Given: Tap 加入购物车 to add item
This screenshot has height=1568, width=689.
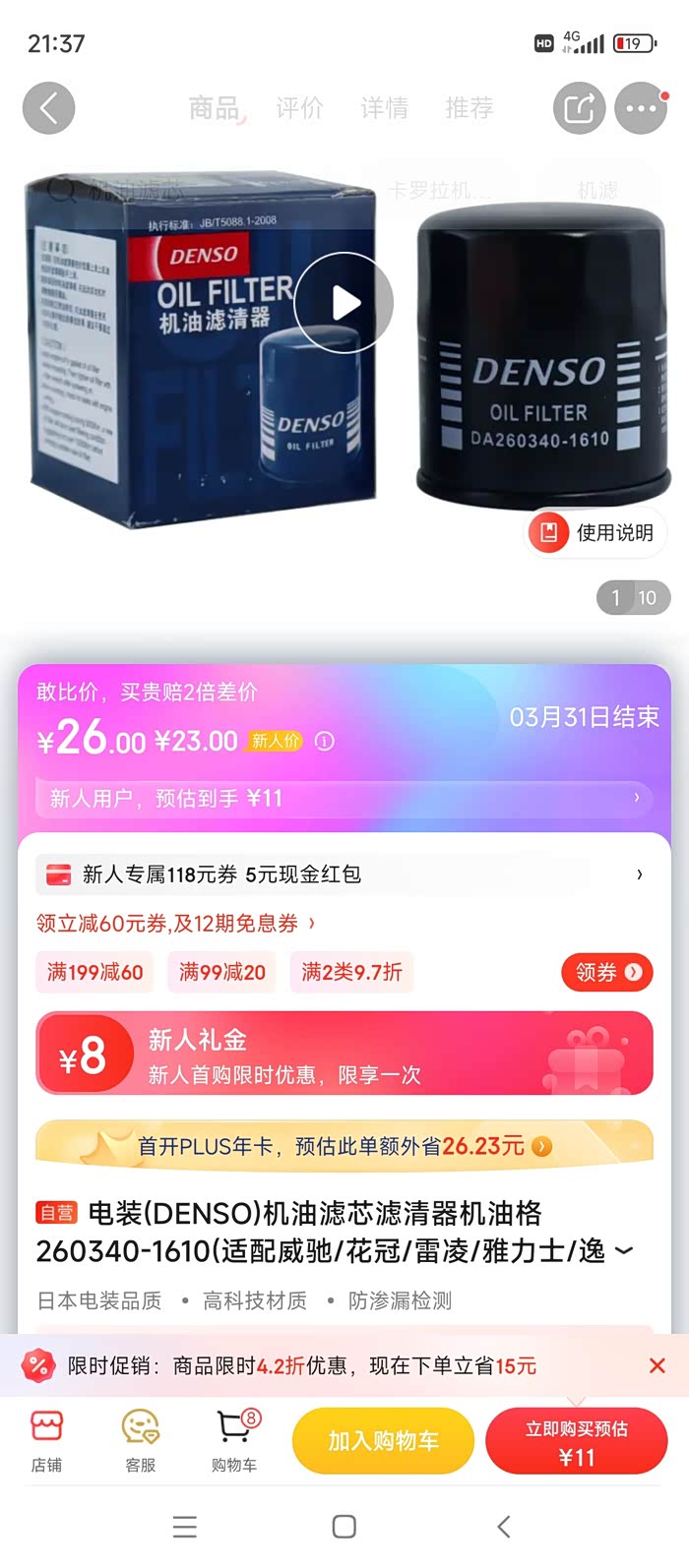Looking at the screenshot, I should click(383, 1441).
